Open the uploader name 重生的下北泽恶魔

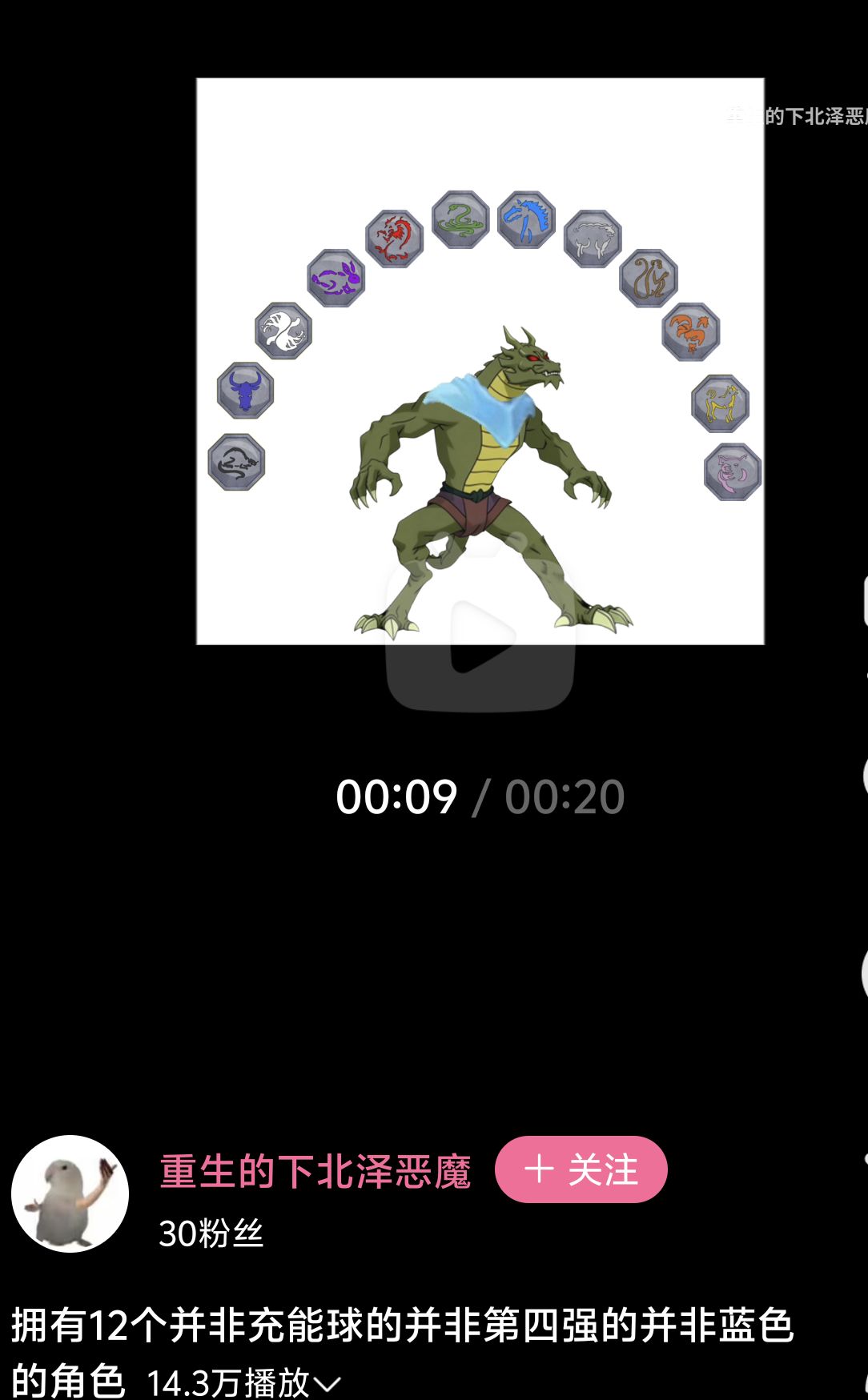315,1171
